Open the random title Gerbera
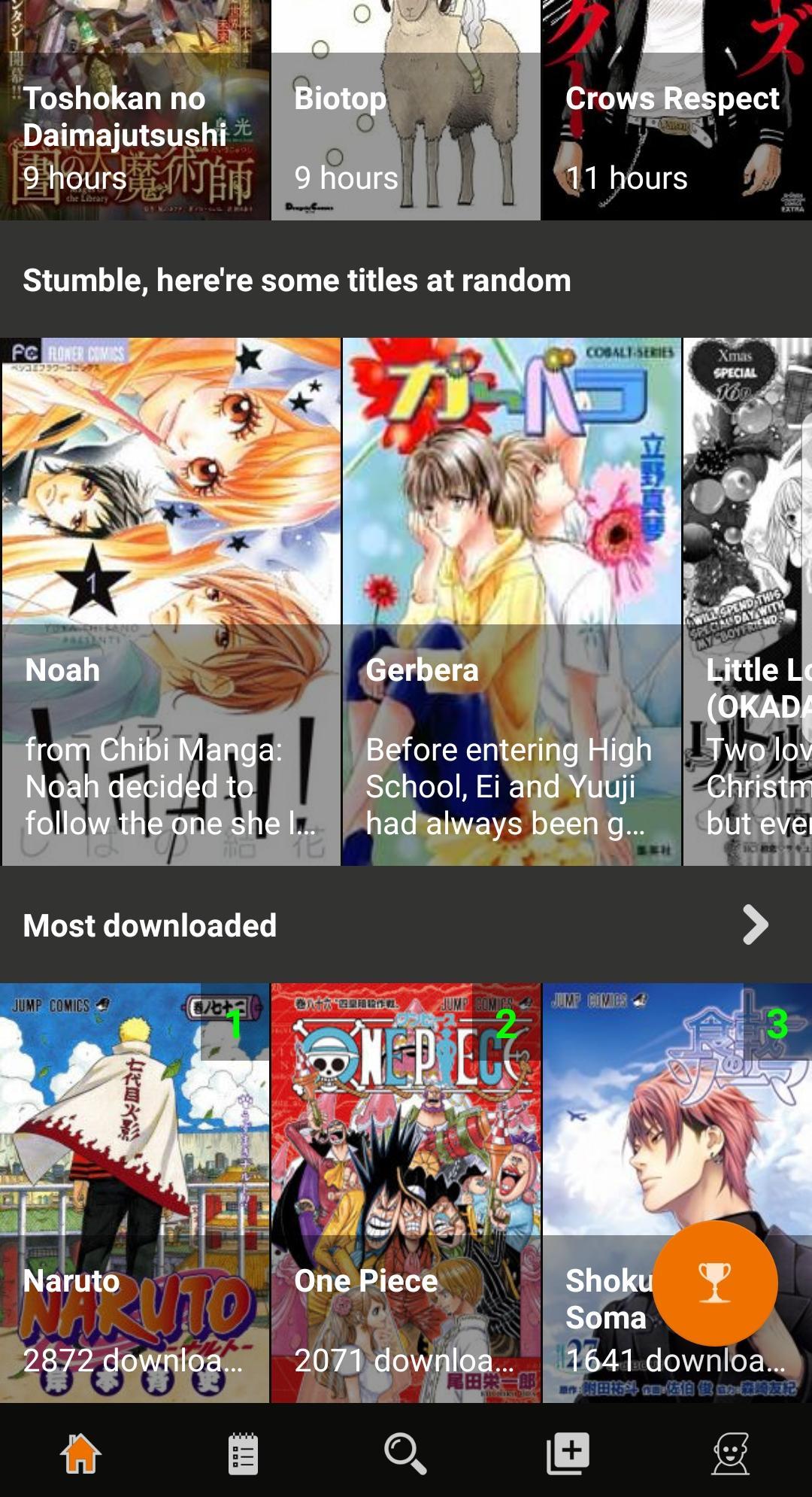The height and width of the screenshot is (1497, 812). coord(511,602)
